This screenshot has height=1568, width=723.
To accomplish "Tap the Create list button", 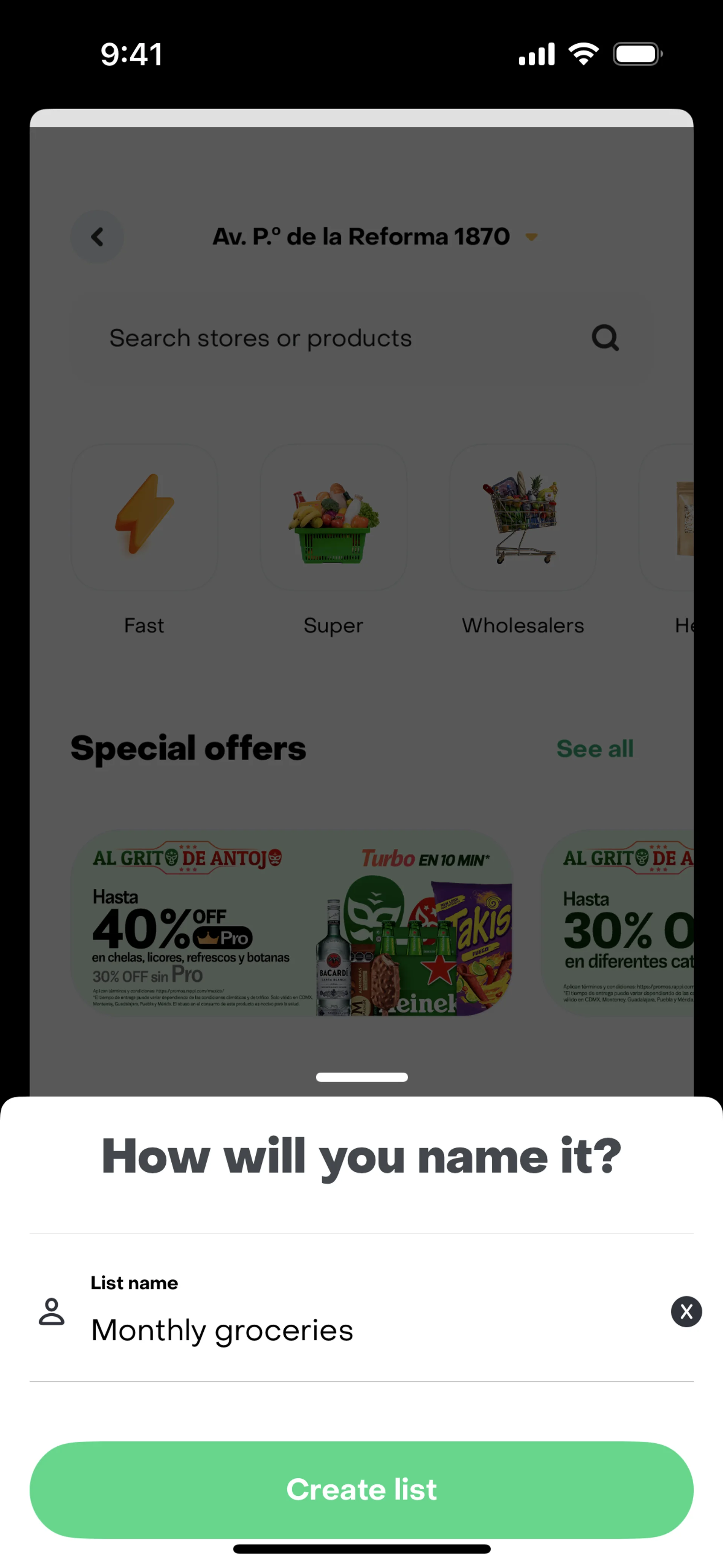I will [x=361, y=1489].
